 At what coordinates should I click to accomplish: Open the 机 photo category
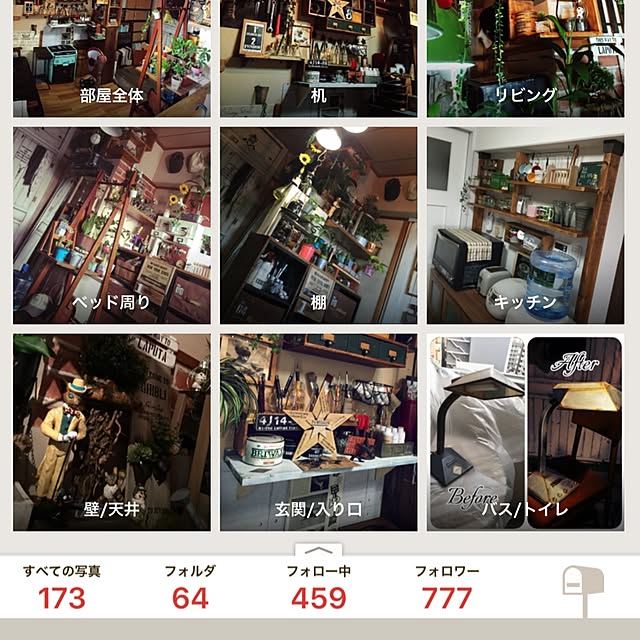[318, 58]
